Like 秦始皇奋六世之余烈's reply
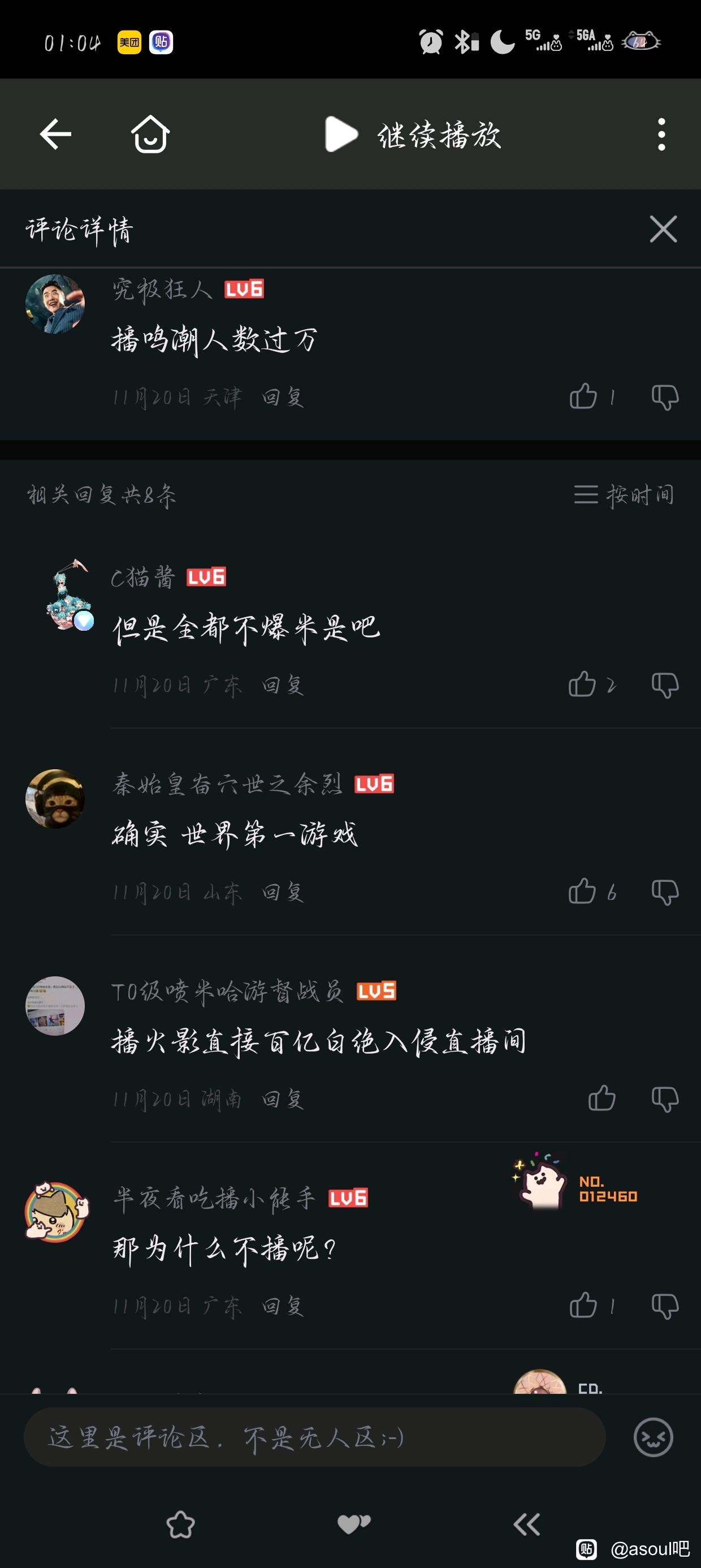The height and width of the screenshot is (1568, 701). (582, 891)
